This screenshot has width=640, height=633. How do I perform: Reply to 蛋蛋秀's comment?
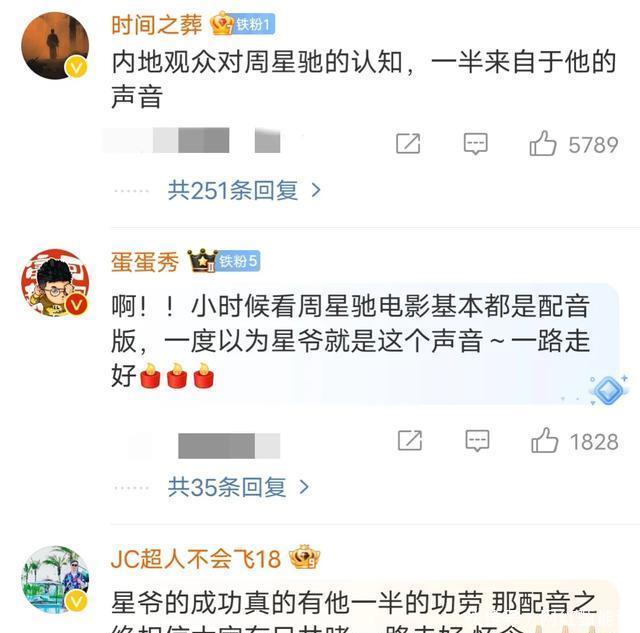click(x=477, y=440)
